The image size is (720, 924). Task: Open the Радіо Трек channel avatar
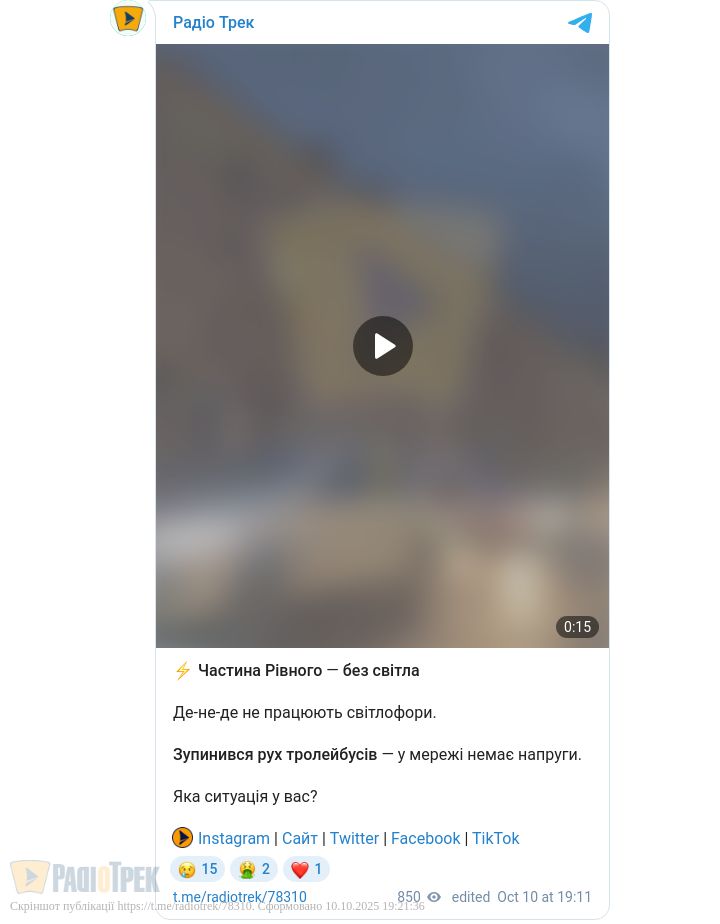[128, 18]
